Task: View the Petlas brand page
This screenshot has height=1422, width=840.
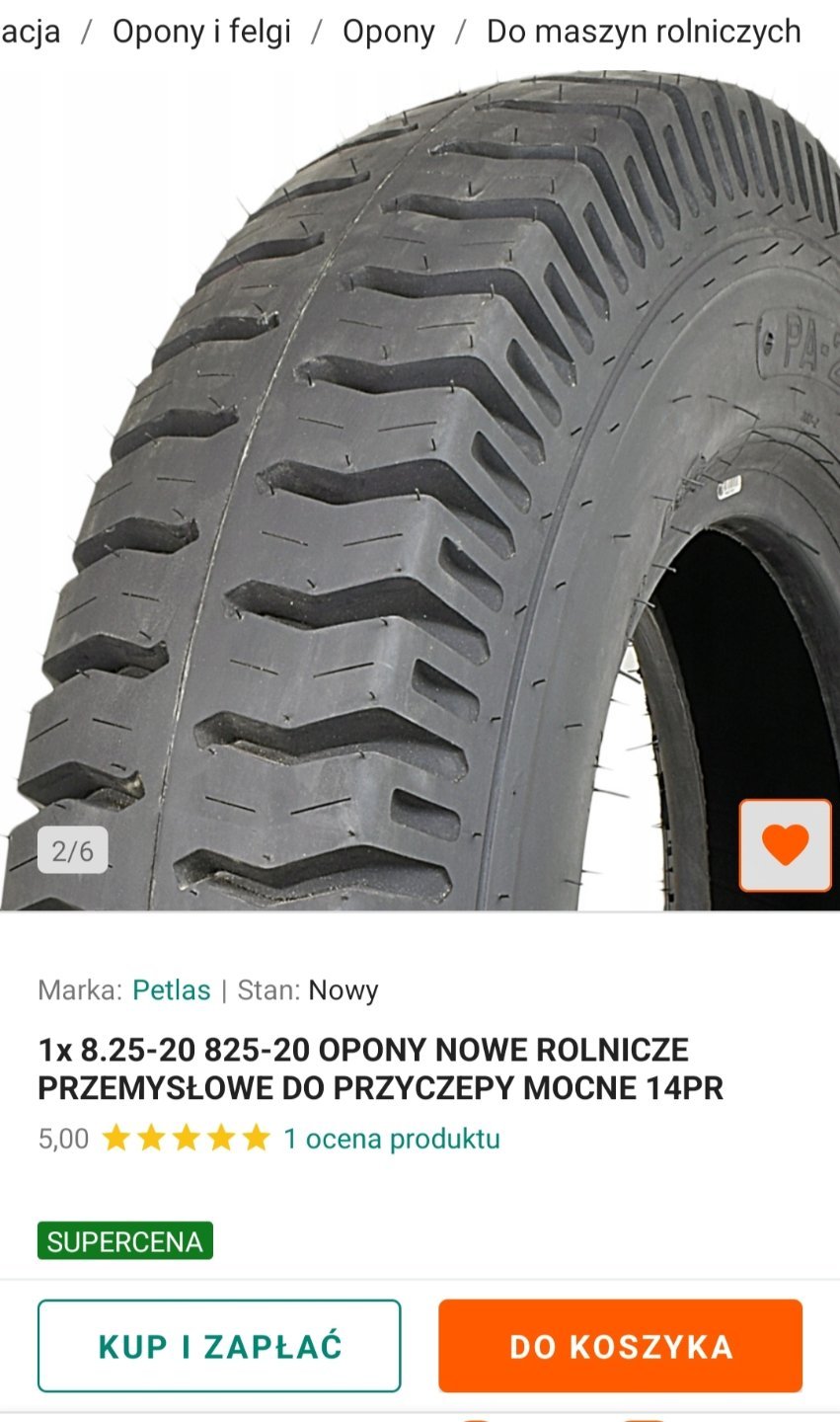Action: [172, 990]
